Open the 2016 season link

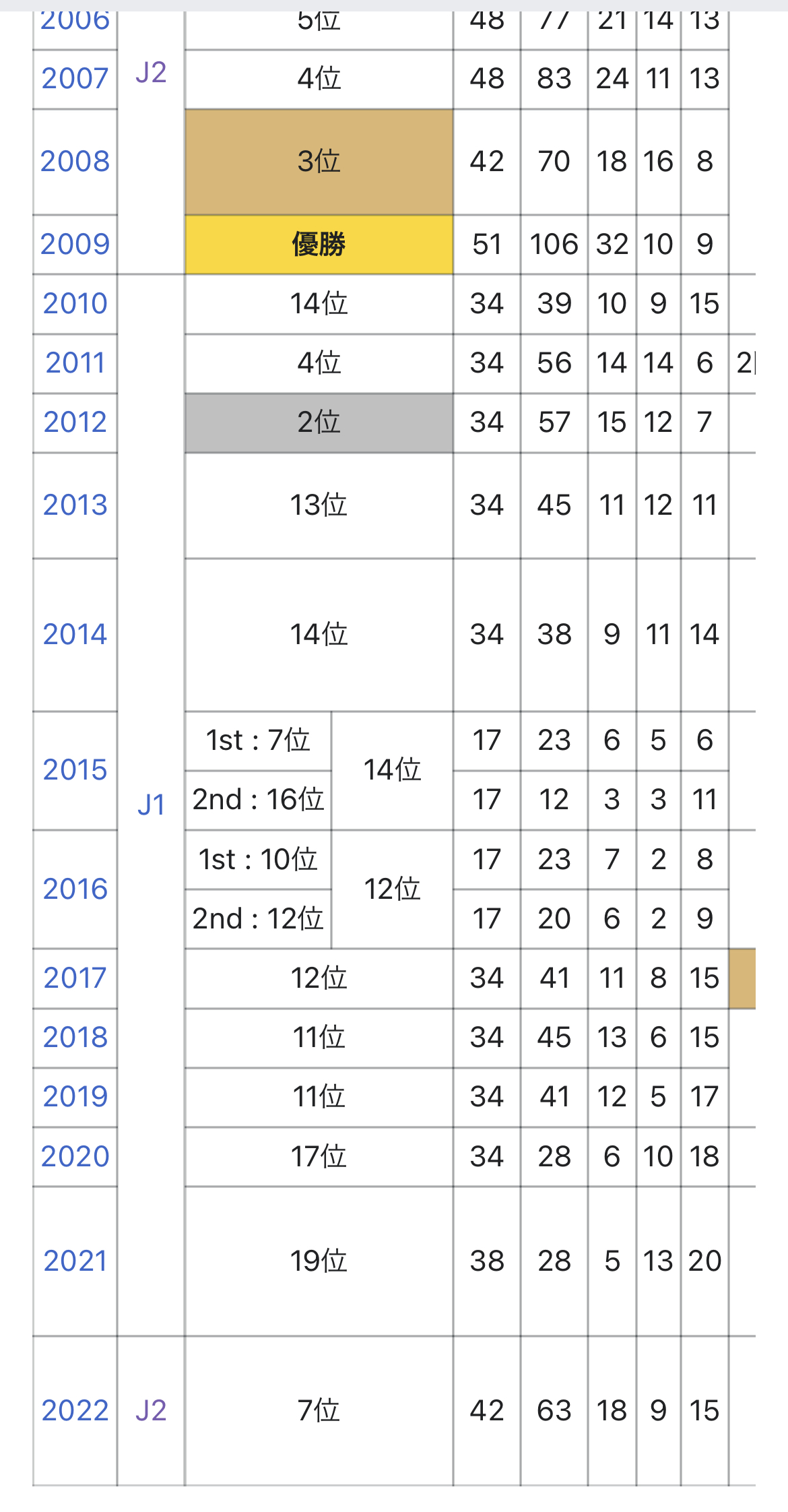(x=75, y=889)
